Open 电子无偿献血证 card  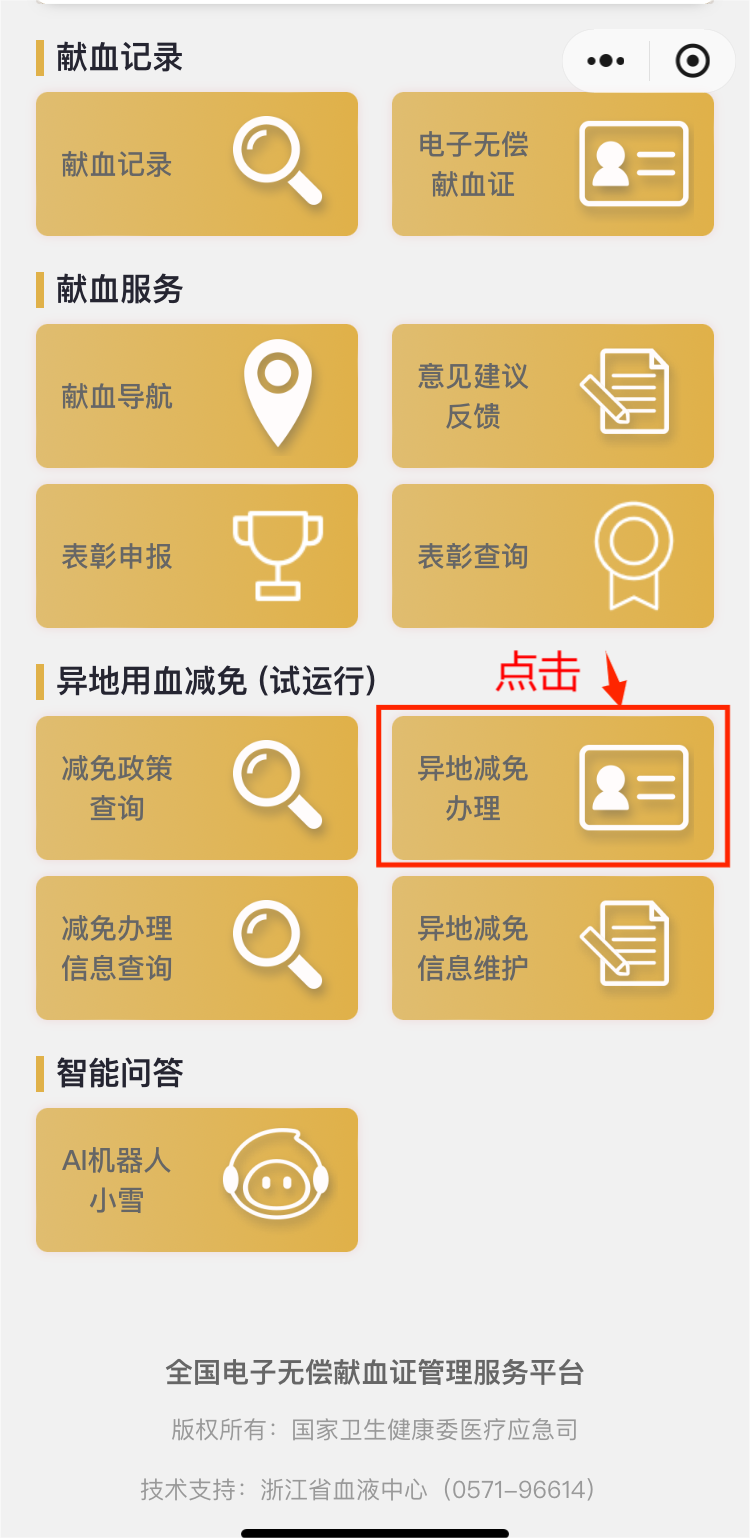tap(552, 164)
